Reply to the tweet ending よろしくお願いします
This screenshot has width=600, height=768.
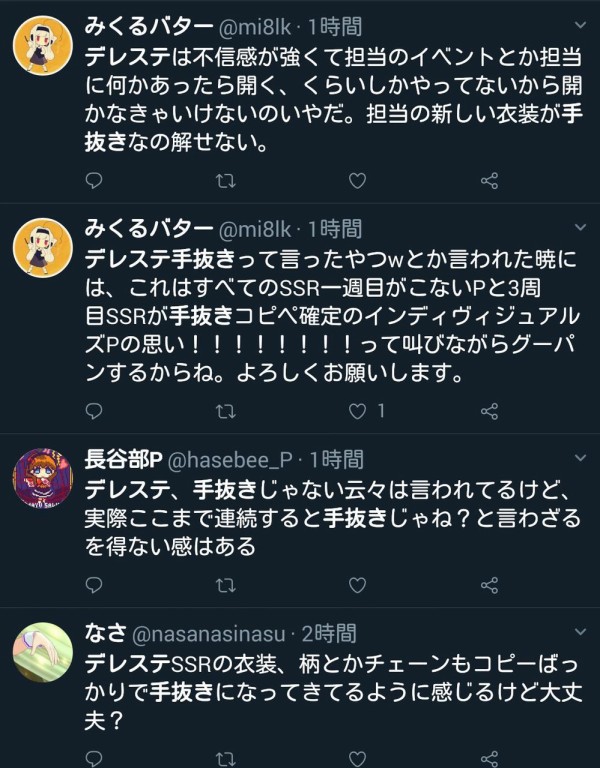click(94, 411)
